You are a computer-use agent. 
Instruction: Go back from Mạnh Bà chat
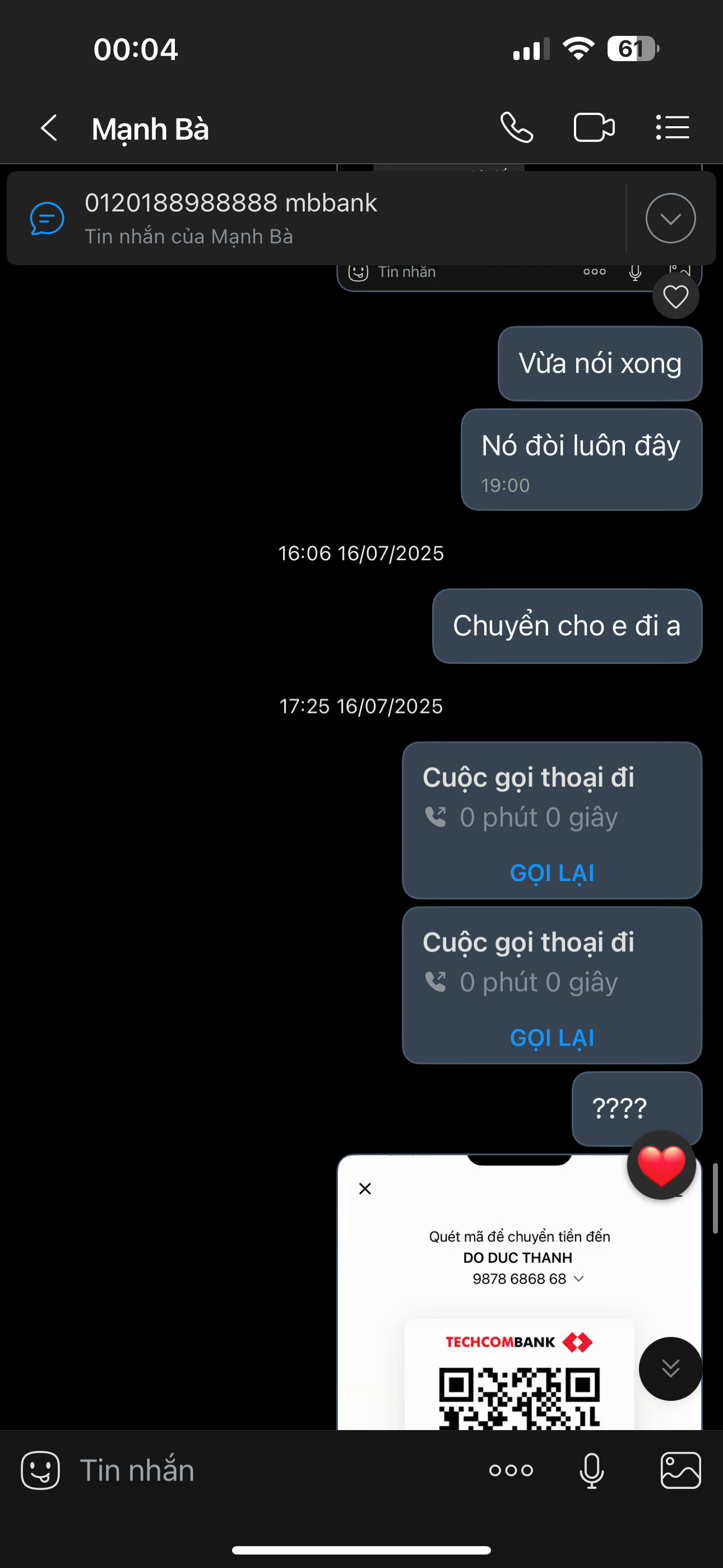click(x=49, y=128)
